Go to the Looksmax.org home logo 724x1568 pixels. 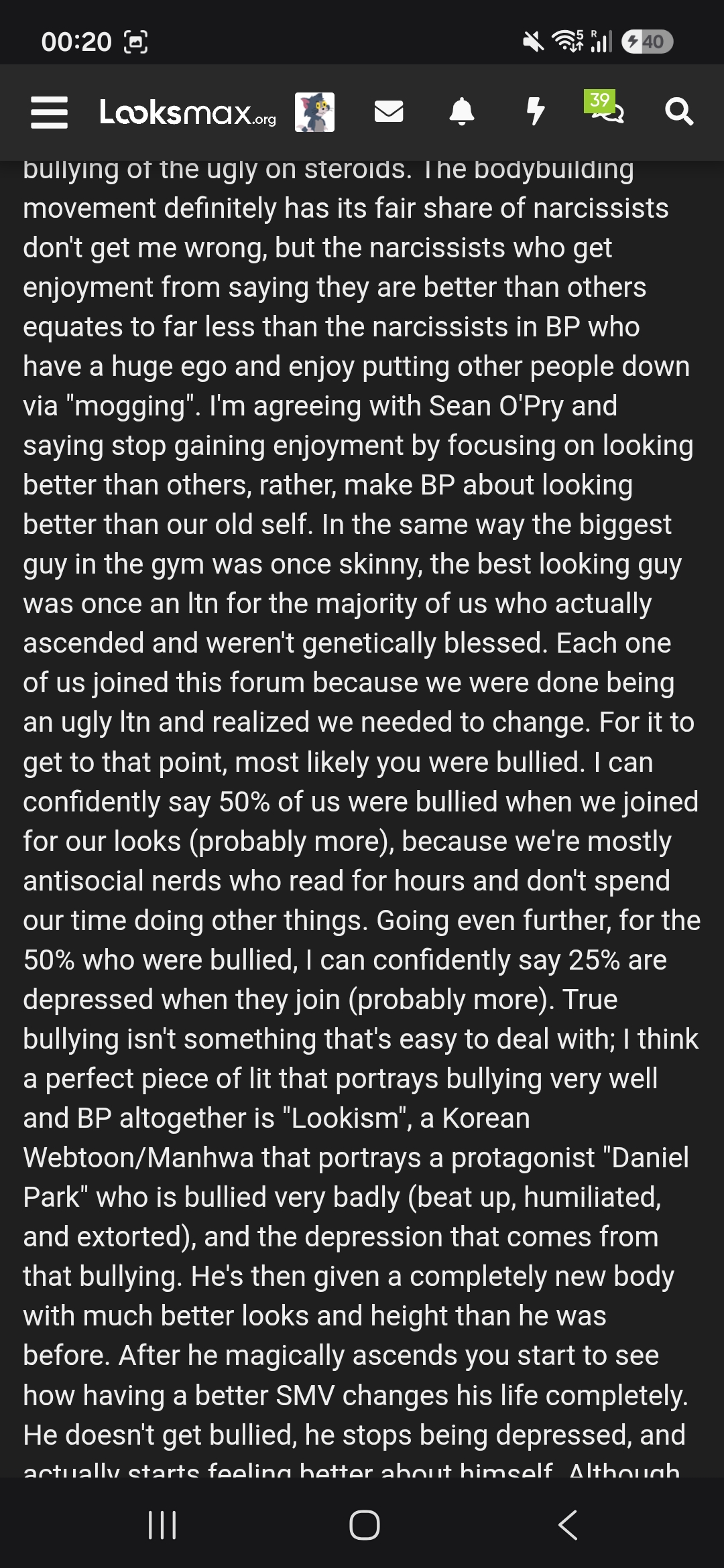coord(188,113)
